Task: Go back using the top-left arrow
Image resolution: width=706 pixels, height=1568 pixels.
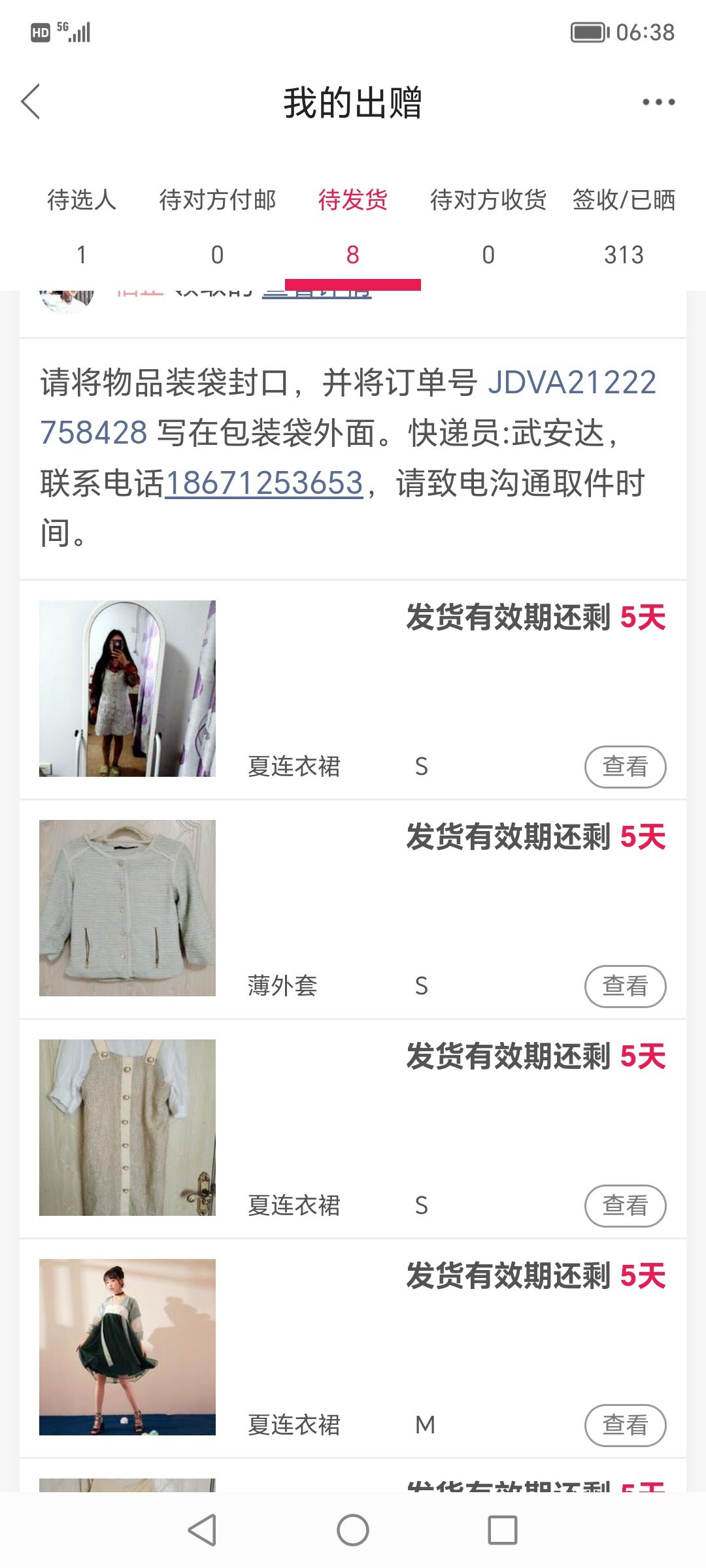Action: click(31, 102)
